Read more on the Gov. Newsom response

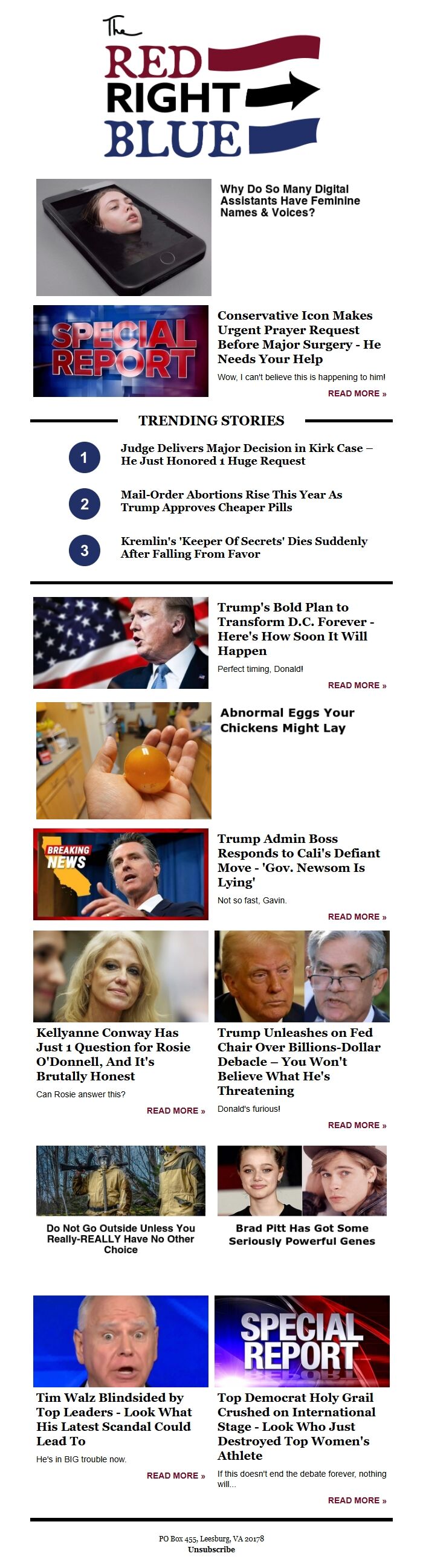point(357,917)
